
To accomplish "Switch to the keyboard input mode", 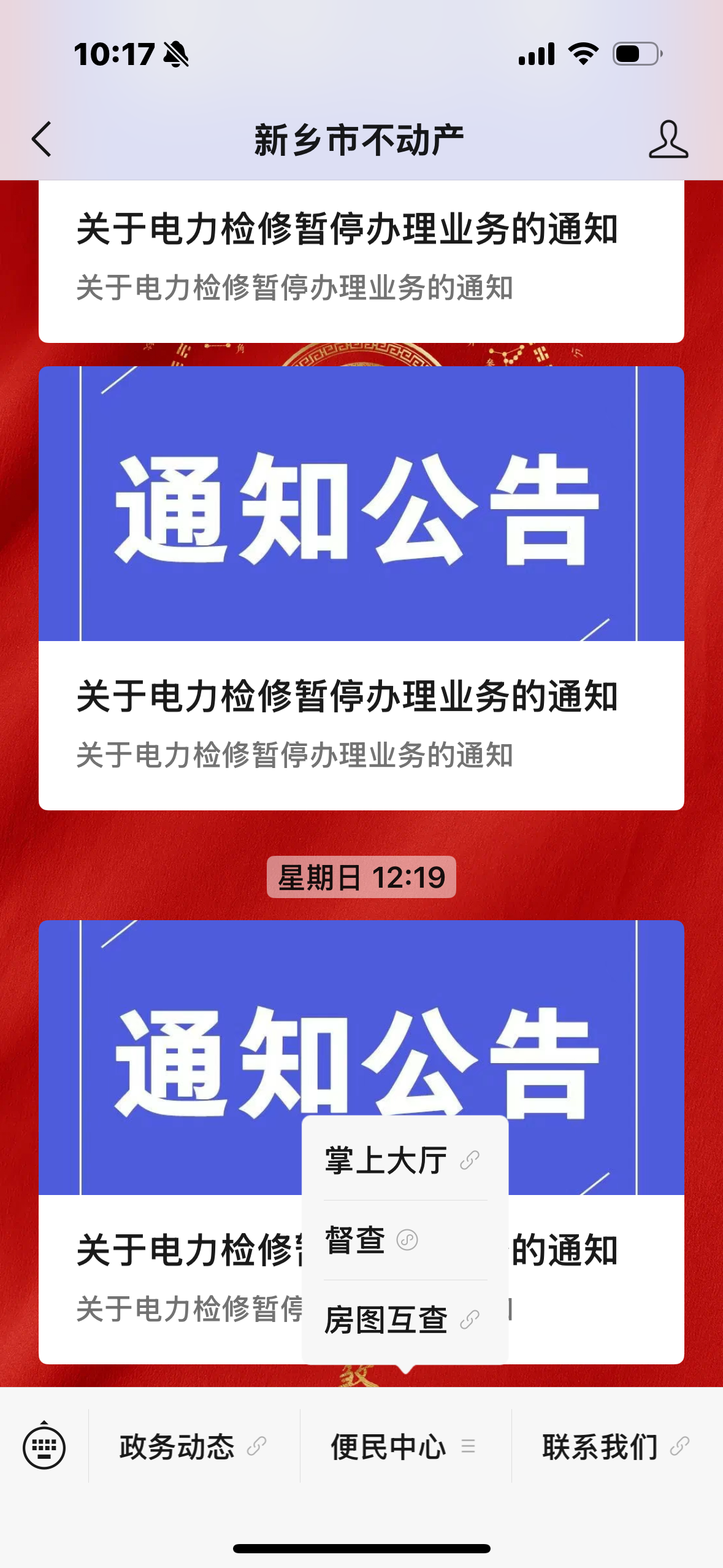I will click(x=44, y=1447).
